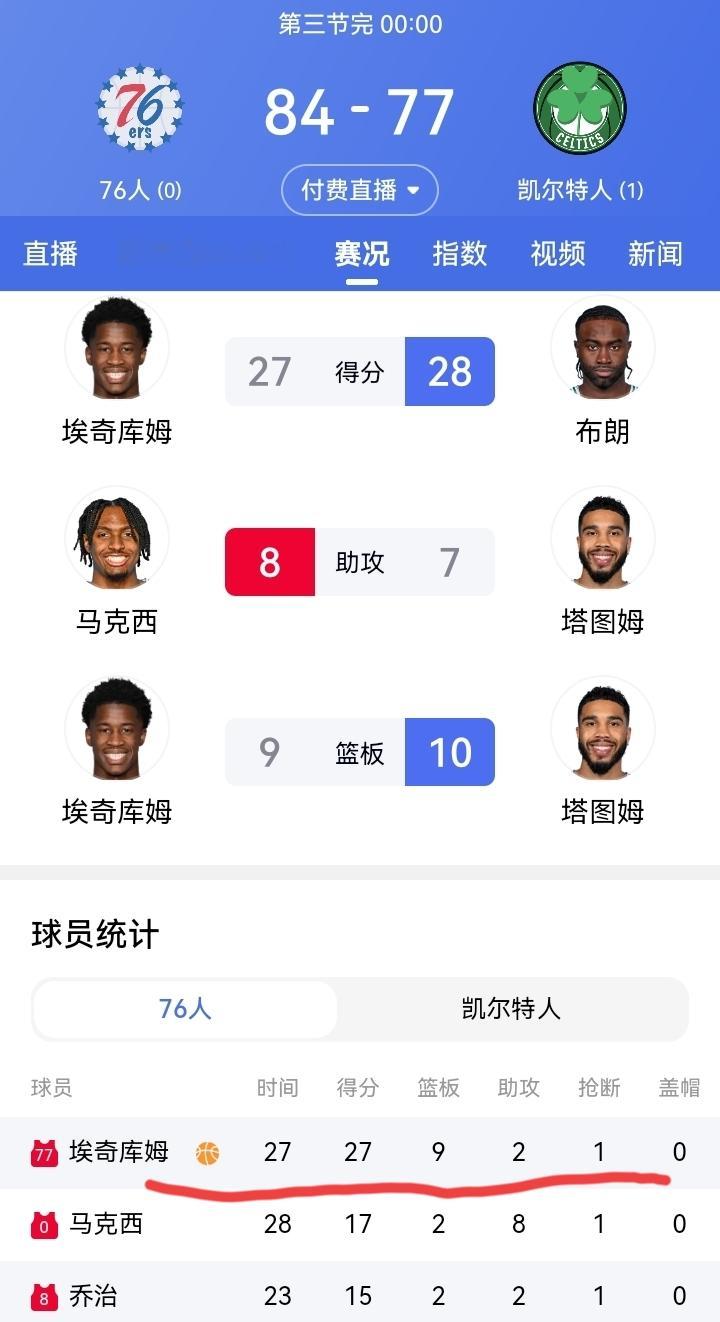Click the 76ers team logo
Screen dimensions: 720x1322
[x=140, y=108]
